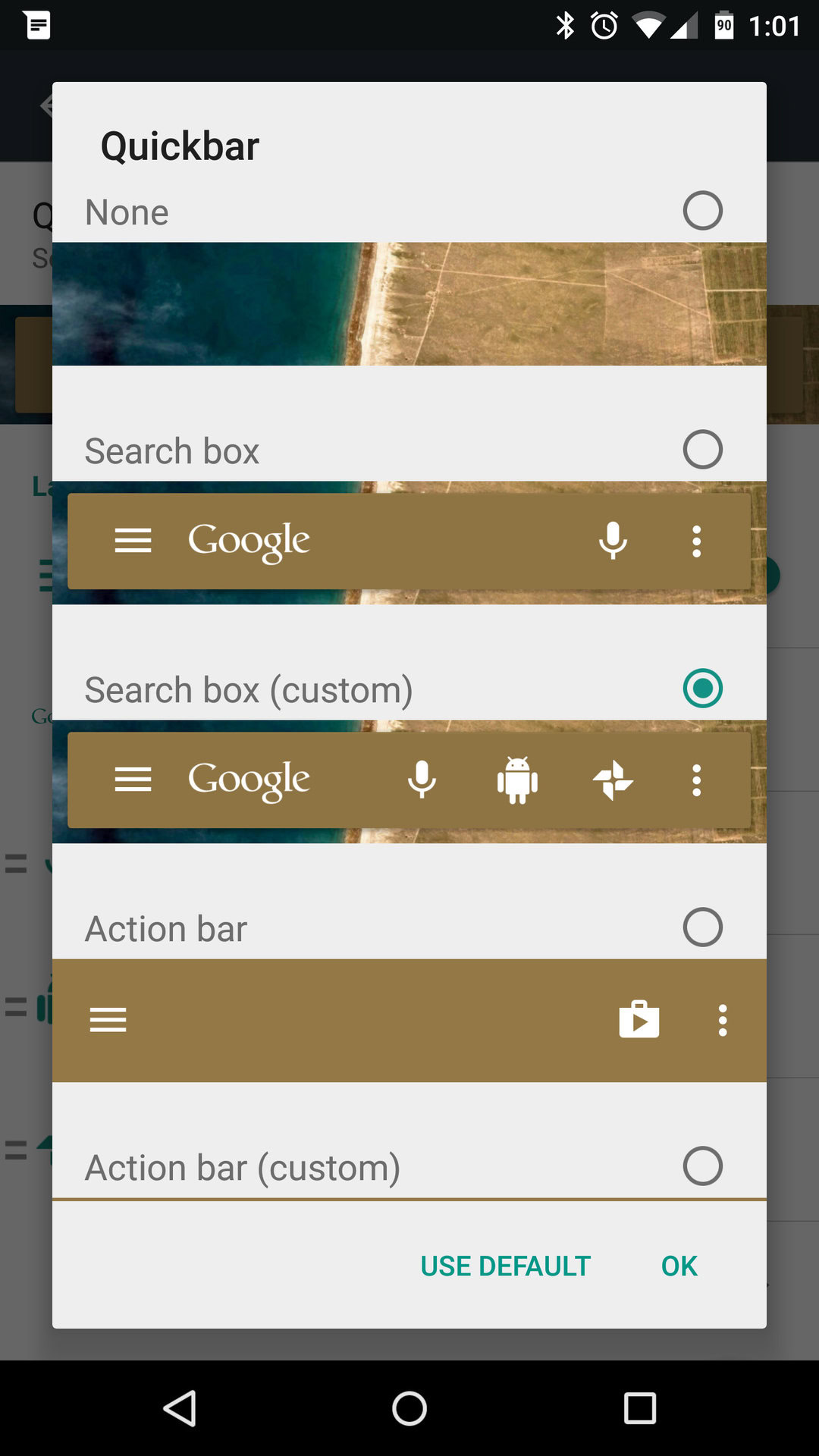Viewport: 819px width, 1456px height.
Task: Go back with the system back button
Action: click(x=180, y=1408)
